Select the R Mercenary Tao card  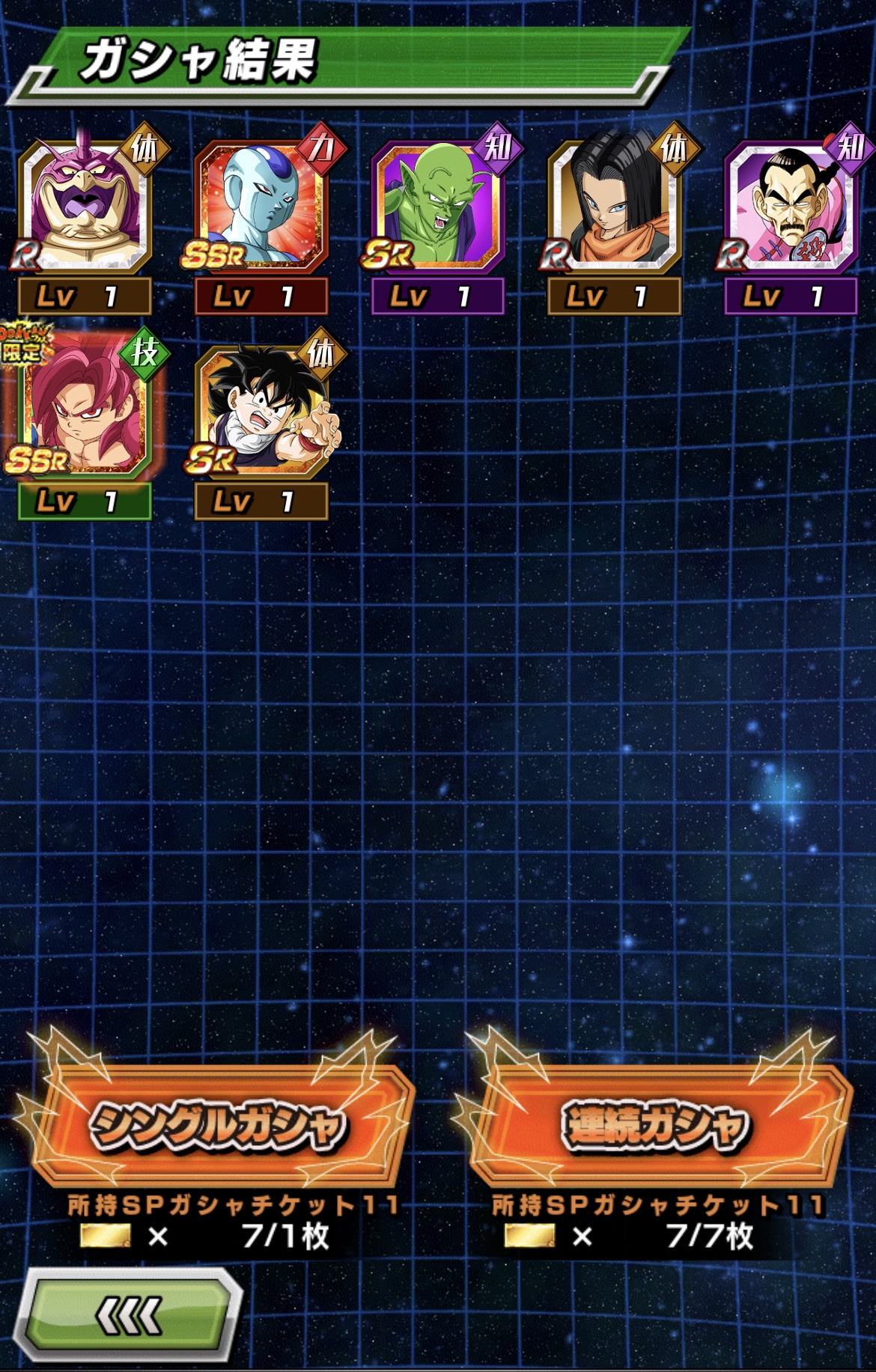click(x=791, y=206)
